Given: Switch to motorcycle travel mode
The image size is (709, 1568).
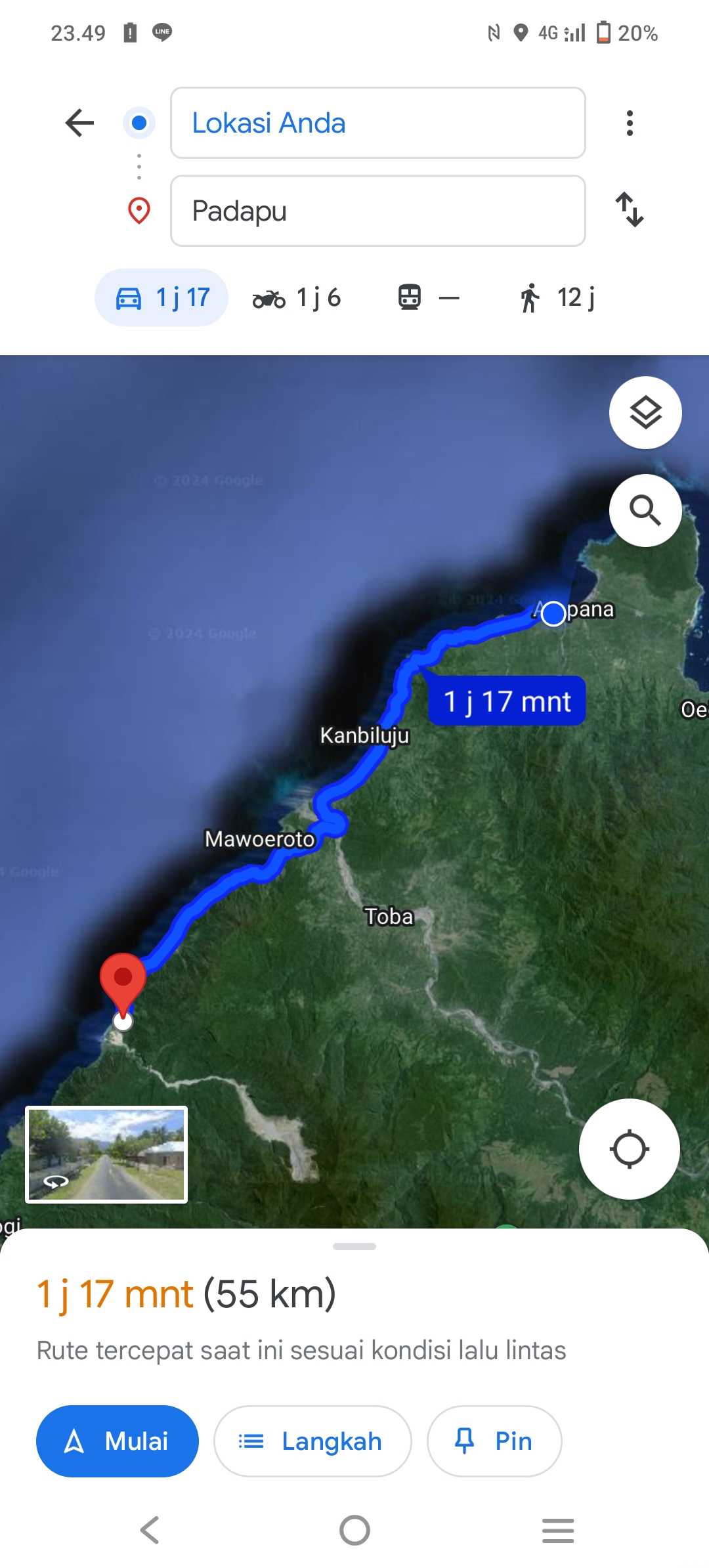Looking at the screenshot, I should tap(297, 297).
